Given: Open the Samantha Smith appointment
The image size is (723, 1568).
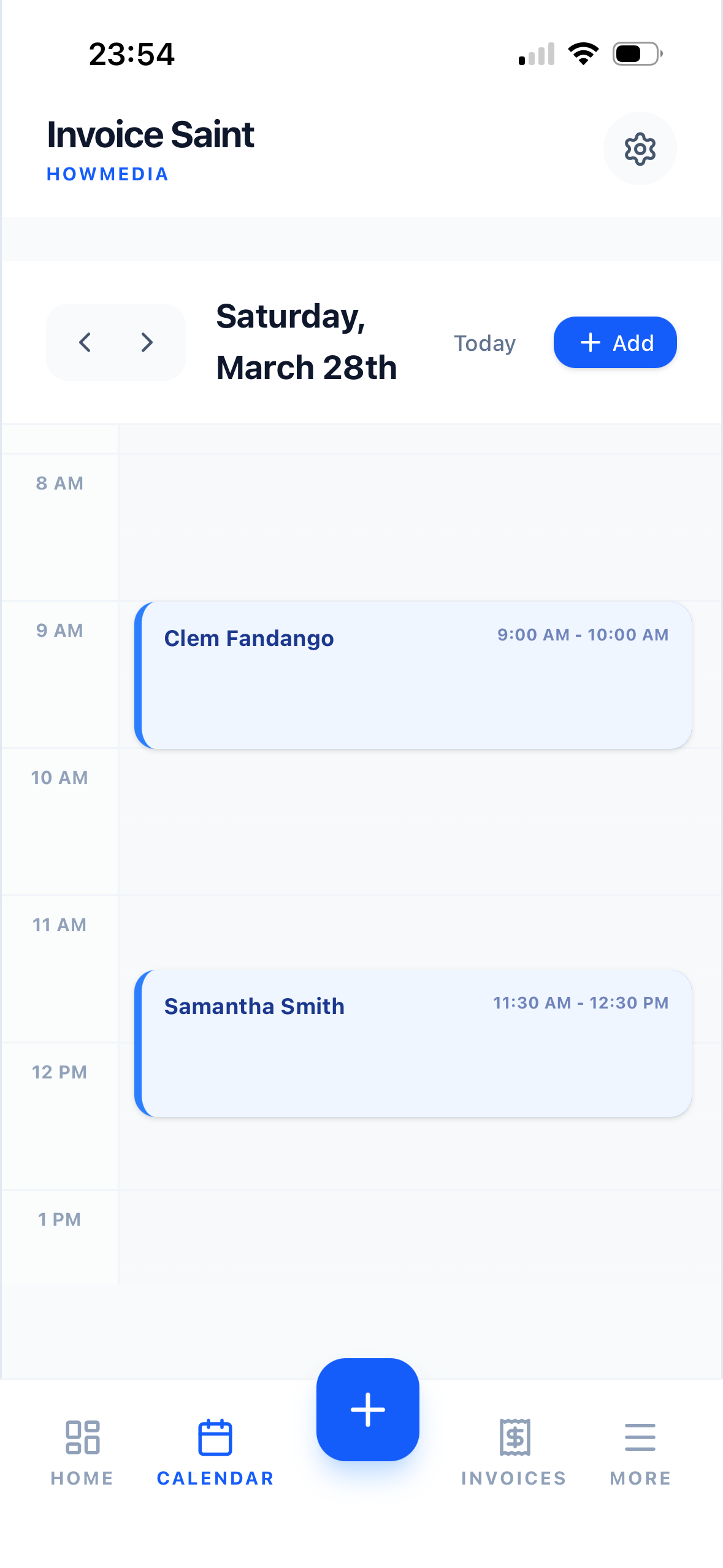Looking at the screenshot, I should pyautogui.click(x=413, y=1043).
